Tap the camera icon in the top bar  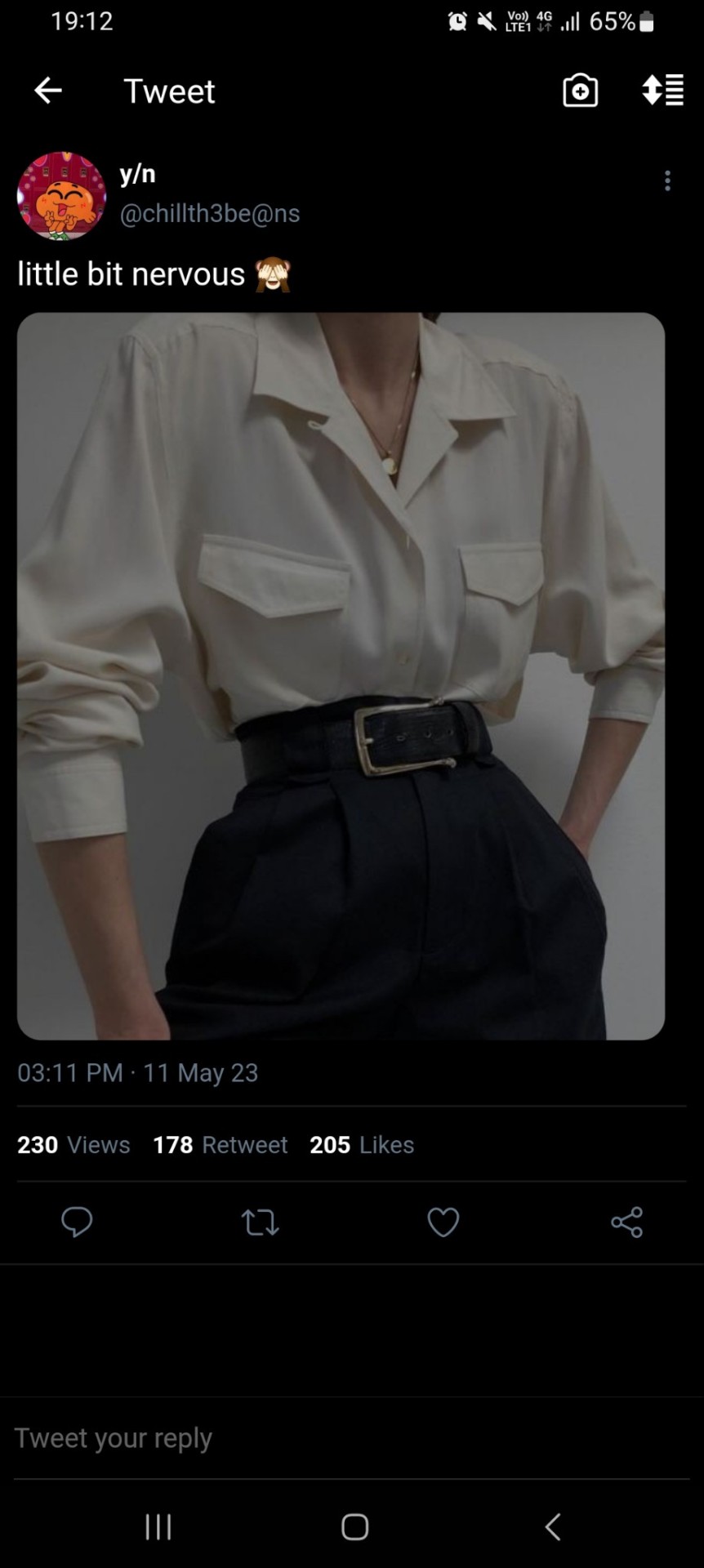[580, 91]
